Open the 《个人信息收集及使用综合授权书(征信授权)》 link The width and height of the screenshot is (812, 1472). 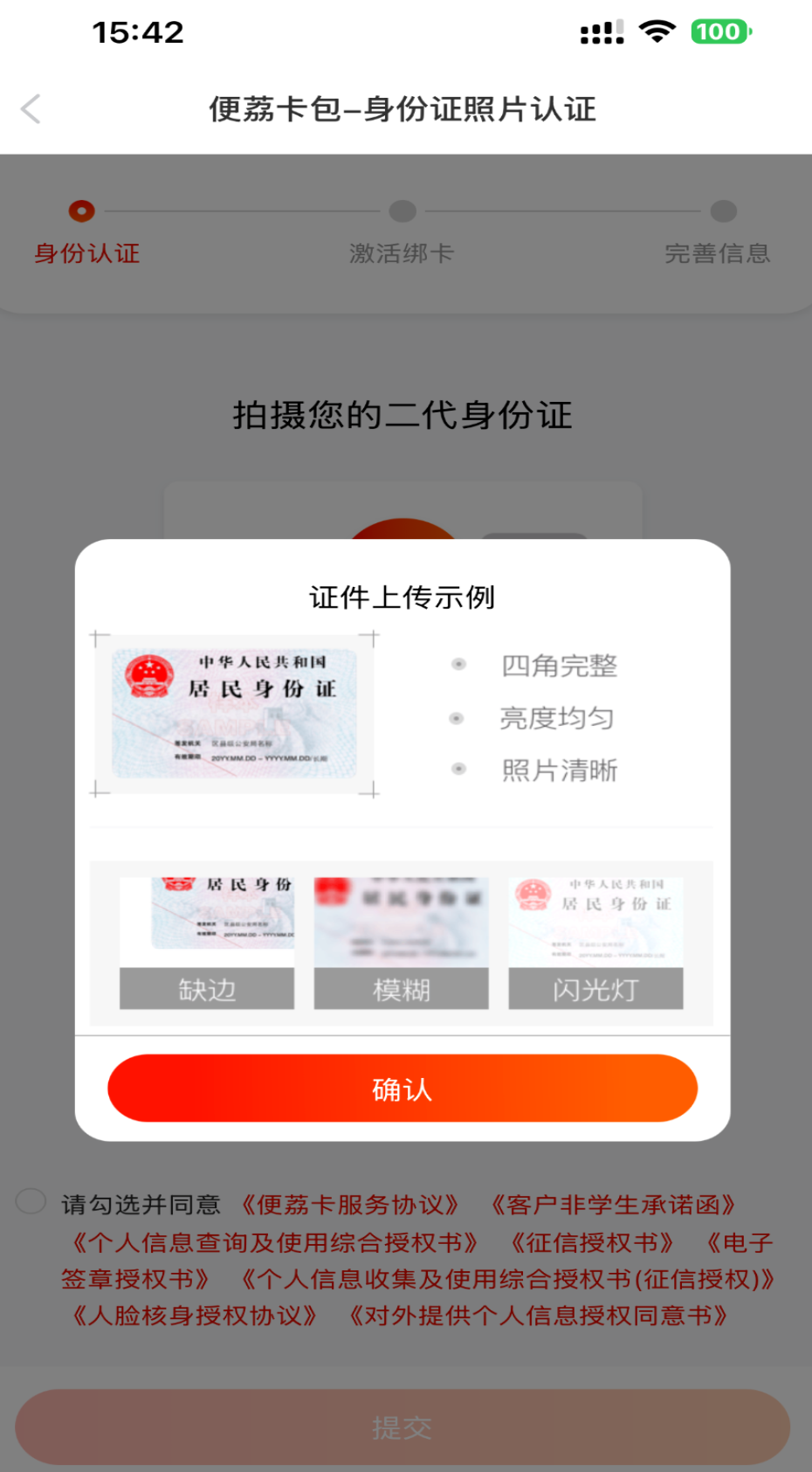tap(507, 1279)
